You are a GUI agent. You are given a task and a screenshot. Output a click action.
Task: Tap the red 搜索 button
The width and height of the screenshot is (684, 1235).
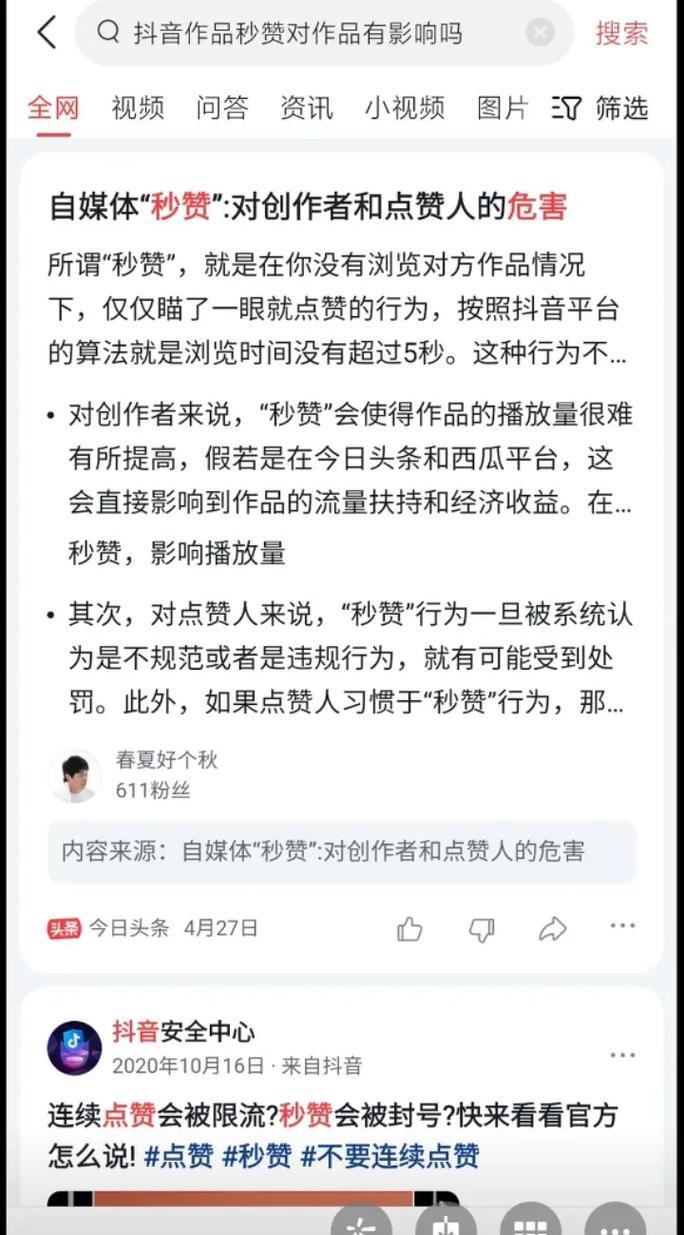622,33
